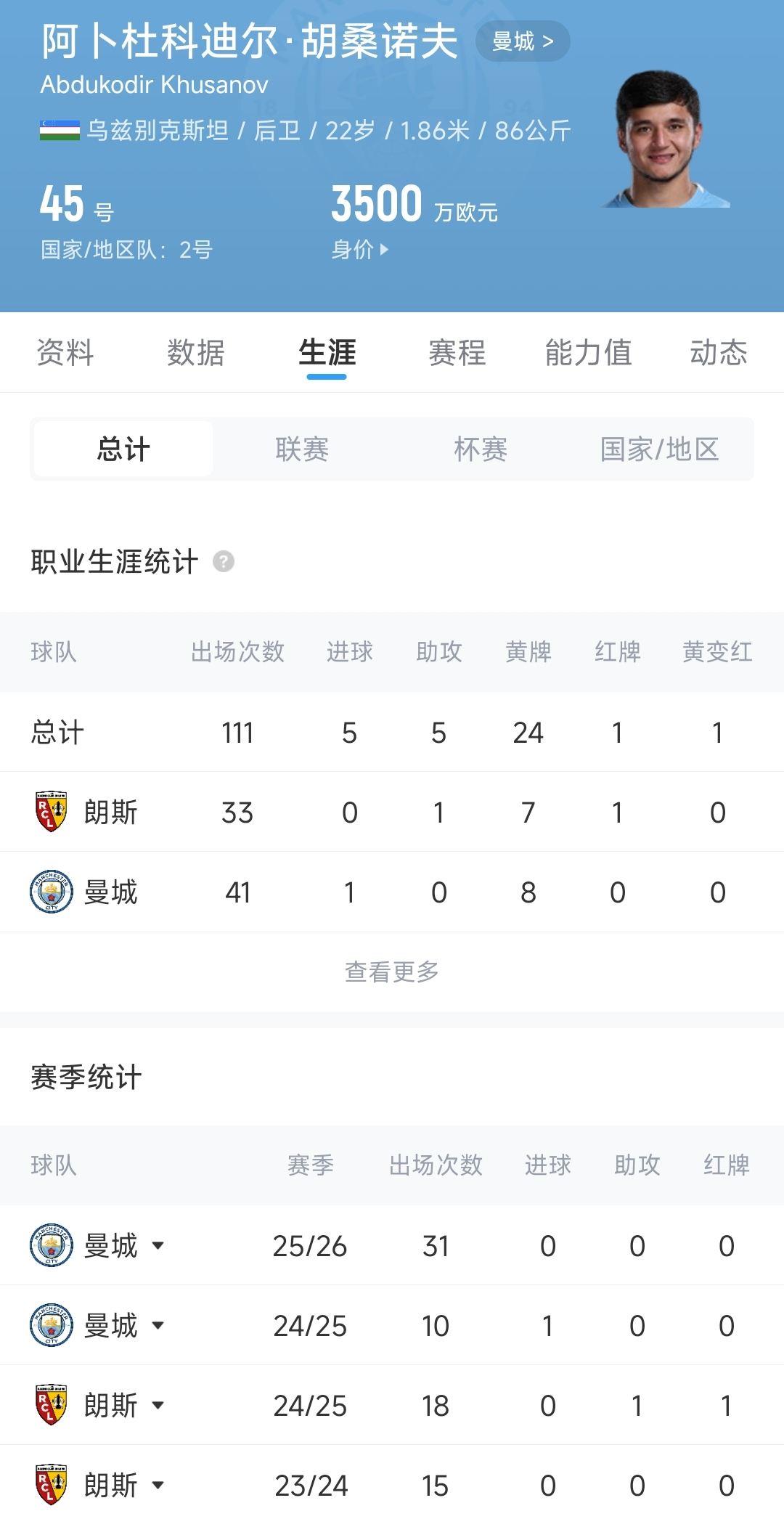Tap 查看更多 to show more career stats
784x1519 pixels.
[392, 972]
